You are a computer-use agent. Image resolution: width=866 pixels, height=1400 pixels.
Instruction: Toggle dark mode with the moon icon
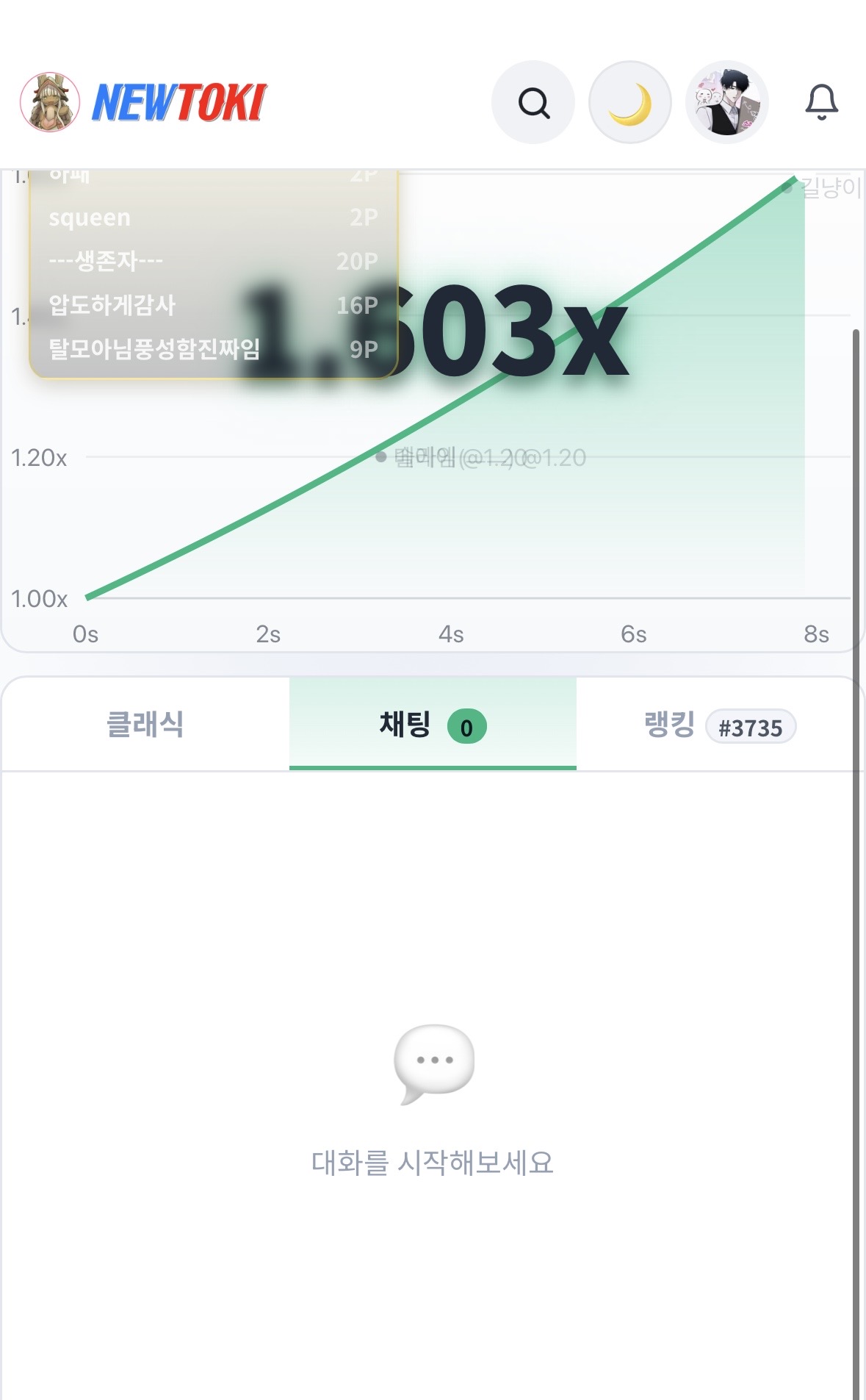coord(630,102)
